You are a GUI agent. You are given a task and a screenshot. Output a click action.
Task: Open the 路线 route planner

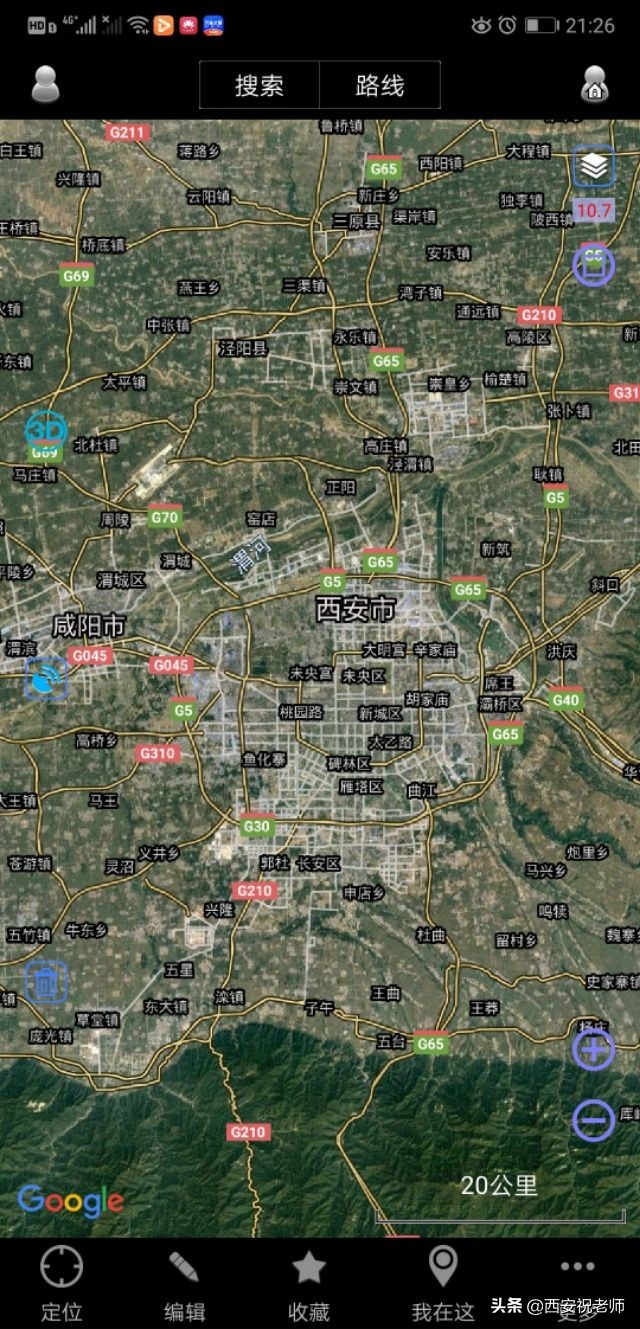(380, 85)
